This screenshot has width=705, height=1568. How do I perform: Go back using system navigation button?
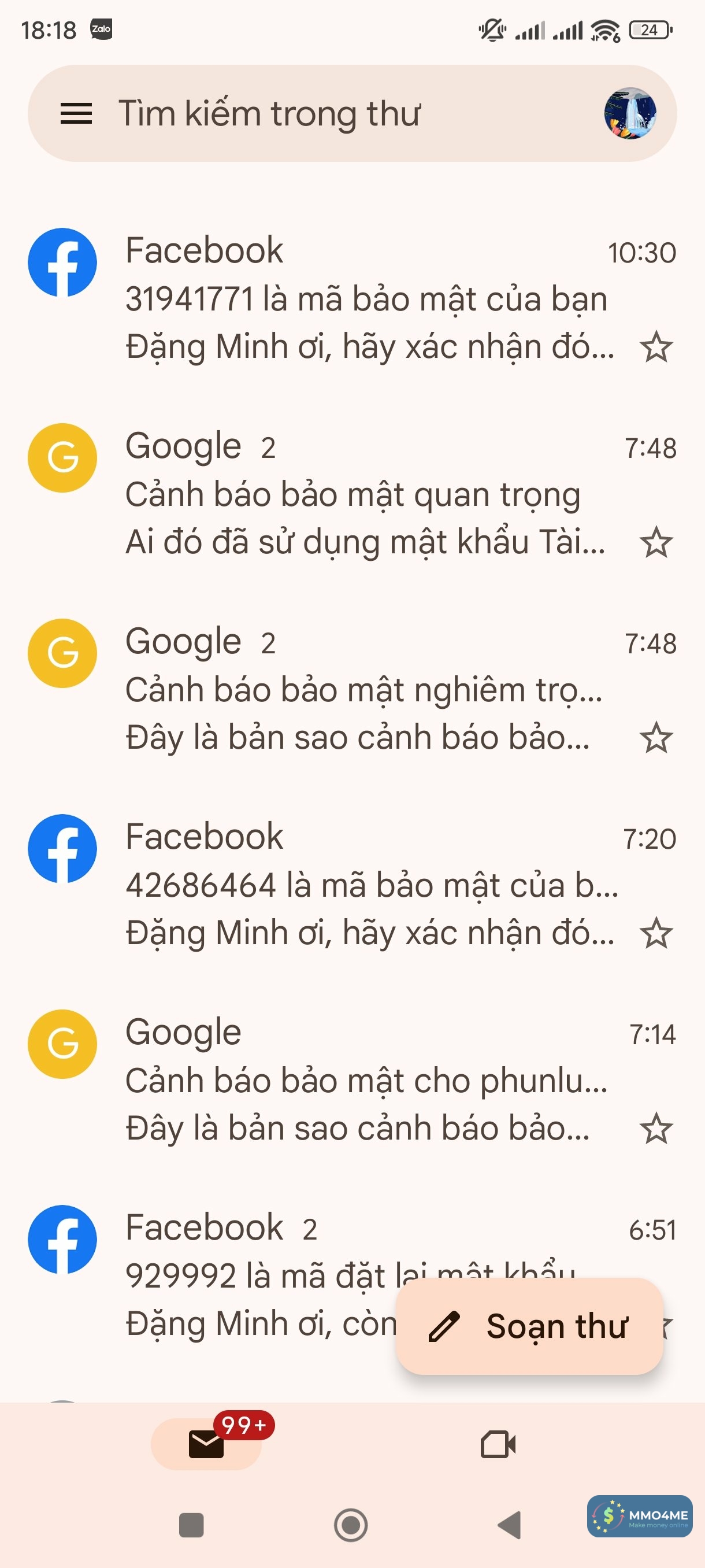(510, 1525)
